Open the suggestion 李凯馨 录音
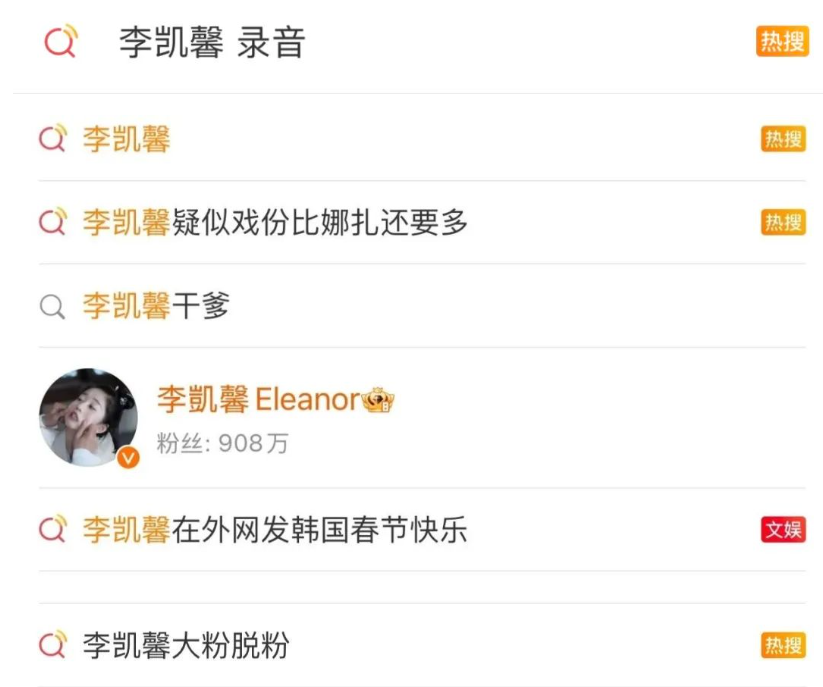823x687 pixels. click(x=212, y=43)
